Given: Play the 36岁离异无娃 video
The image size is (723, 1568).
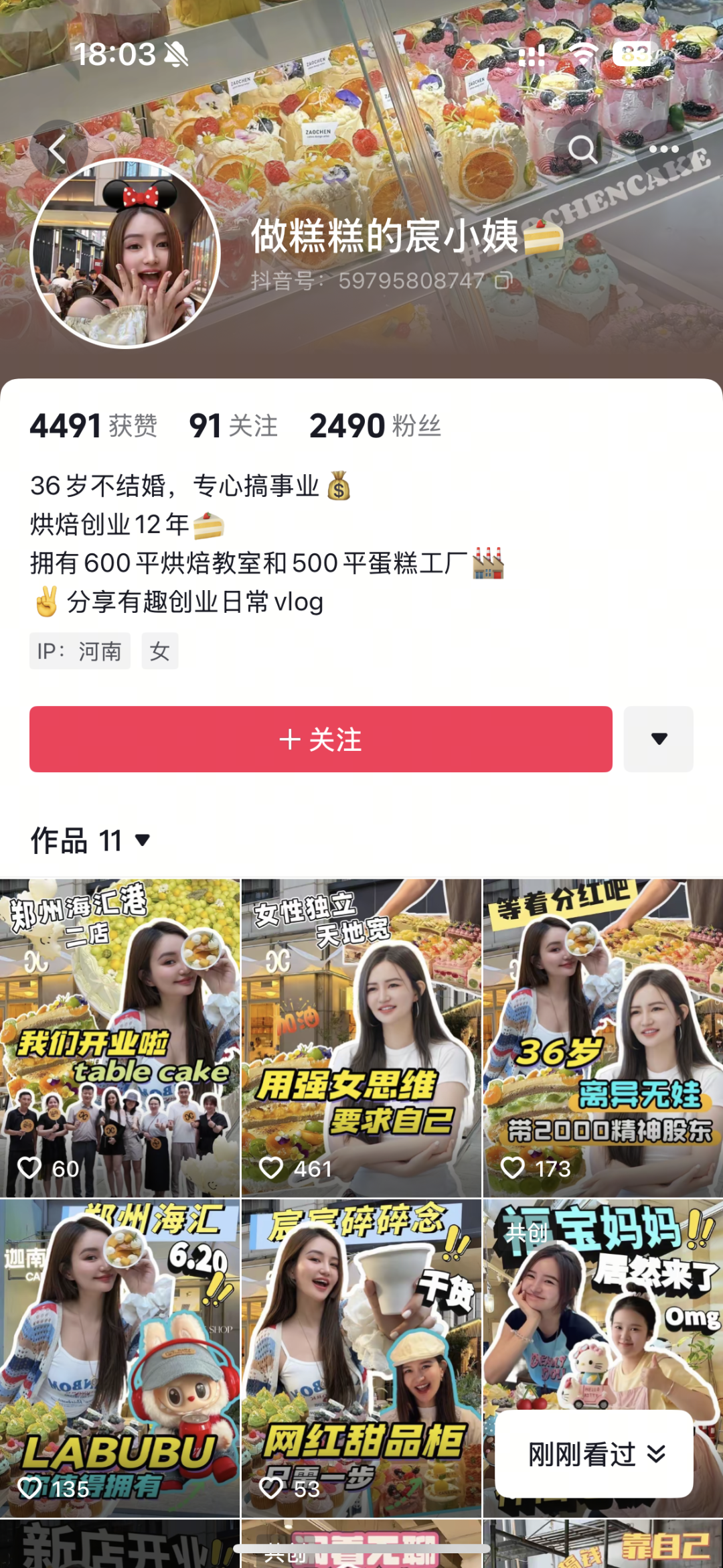Looking at the screenshot, I should pos(603,1037).
